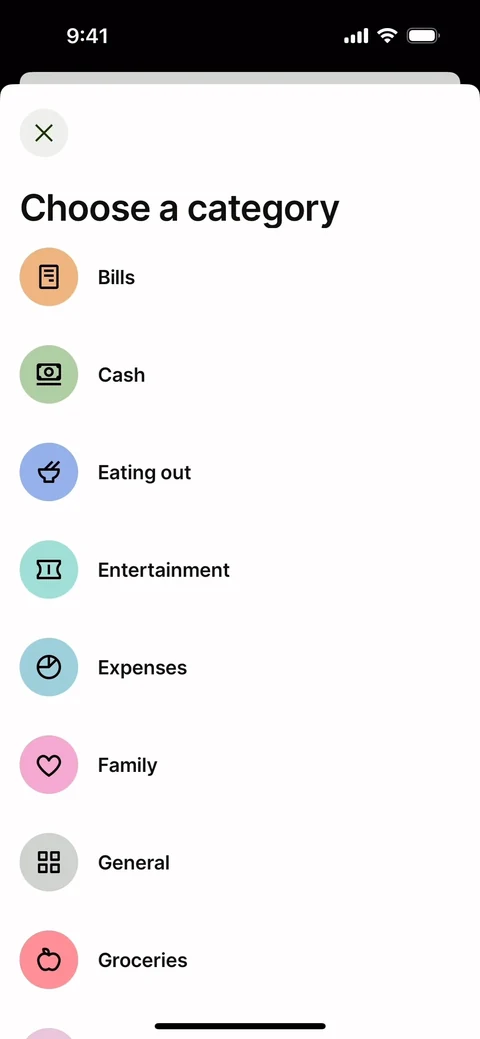This screenshot has width=480, height=1039.
Task: Choose the Cash category
Action: [x=240, y=374]
